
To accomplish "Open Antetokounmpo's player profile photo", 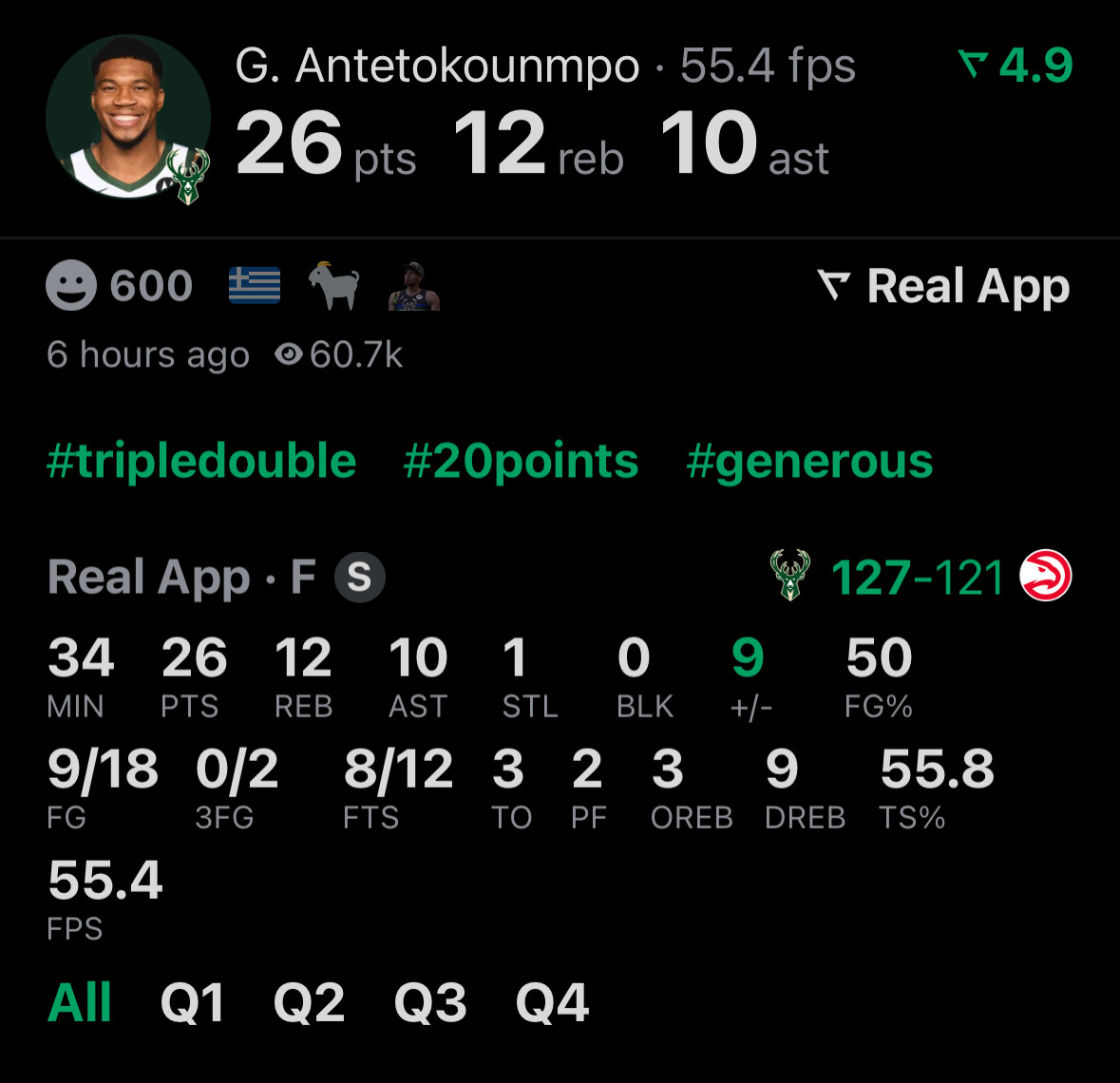I will pos(128,117).
